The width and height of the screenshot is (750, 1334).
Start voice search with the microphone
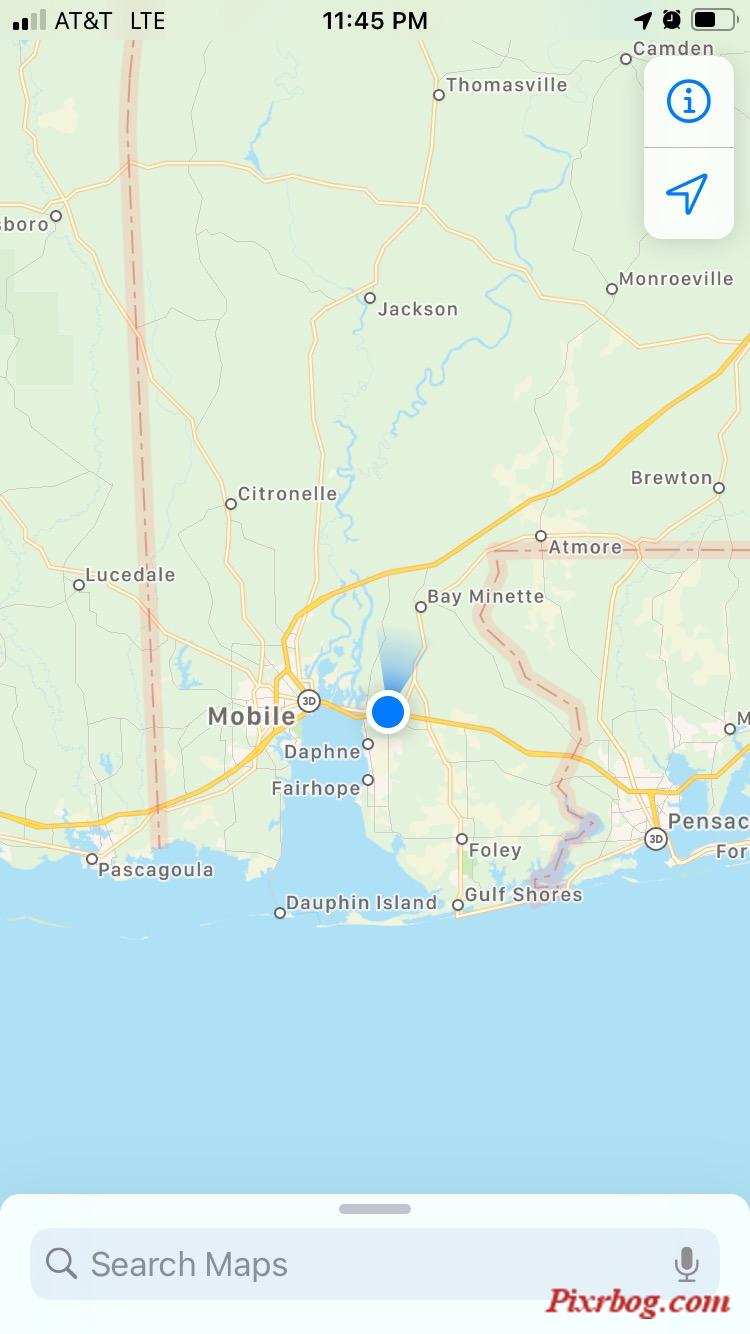(686, 1264)
